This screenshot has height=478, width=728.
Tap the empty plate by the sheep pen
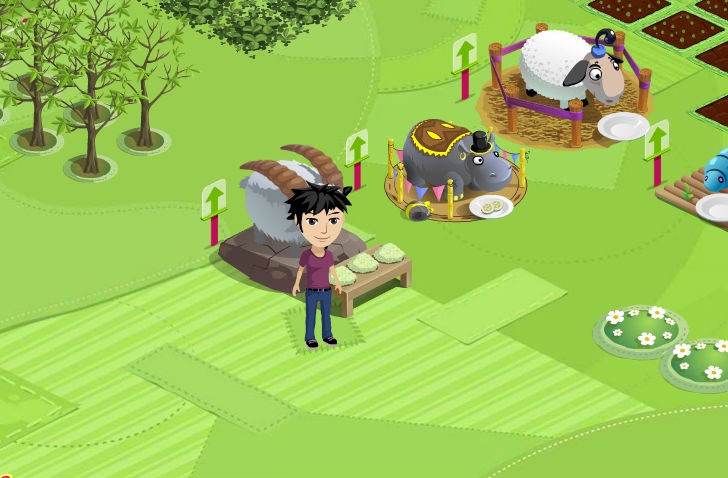[x=623, y=126]
